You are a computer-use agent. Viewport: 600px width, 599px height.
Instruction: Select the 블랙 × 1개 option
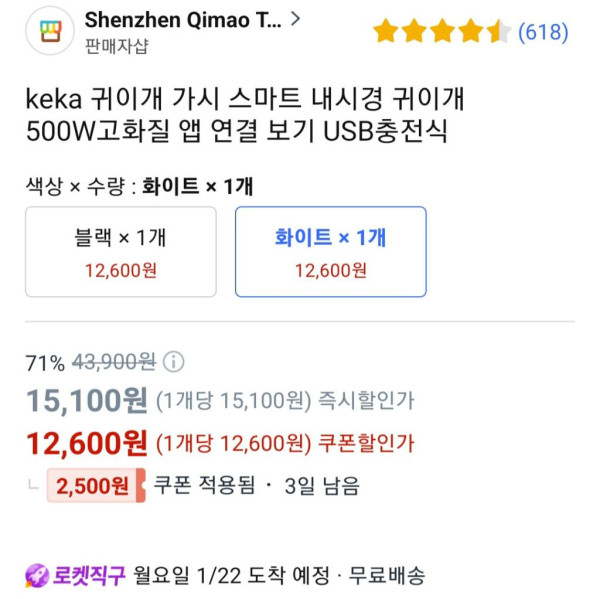tap(121, 251)
